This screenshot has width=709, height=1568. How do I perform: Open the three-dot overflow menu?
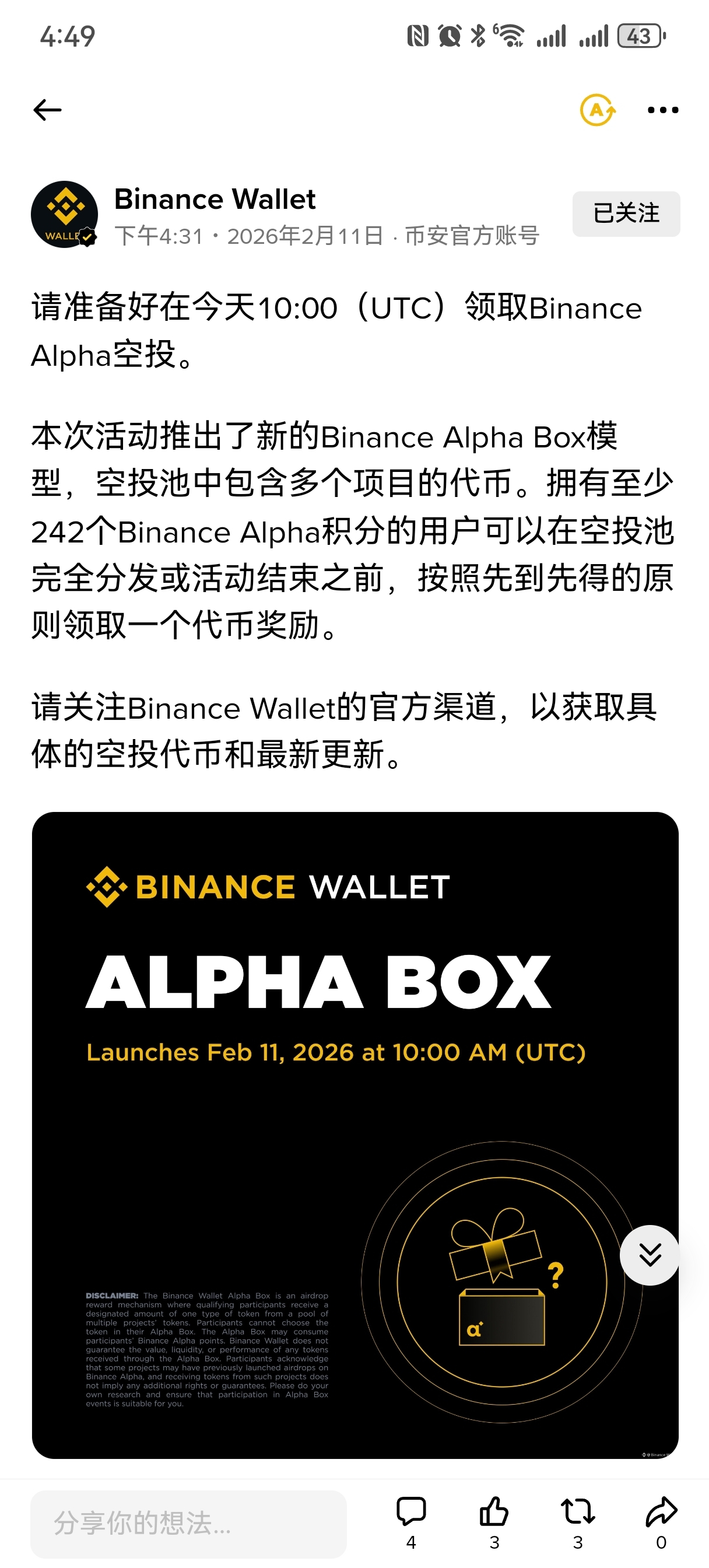pos(662,110)
